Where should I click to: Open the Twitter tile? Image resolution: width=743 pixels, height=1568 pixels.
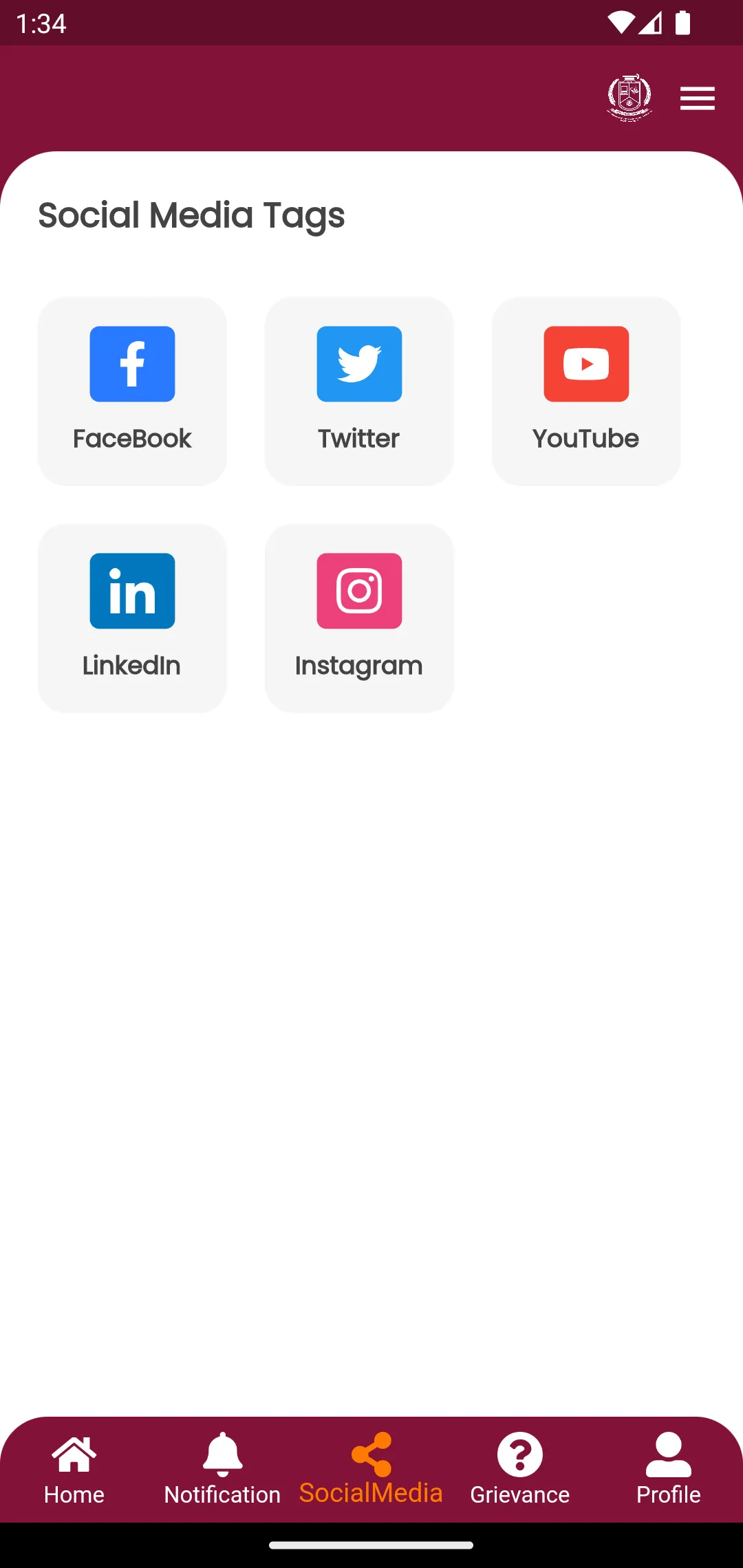tap(359, 391)
